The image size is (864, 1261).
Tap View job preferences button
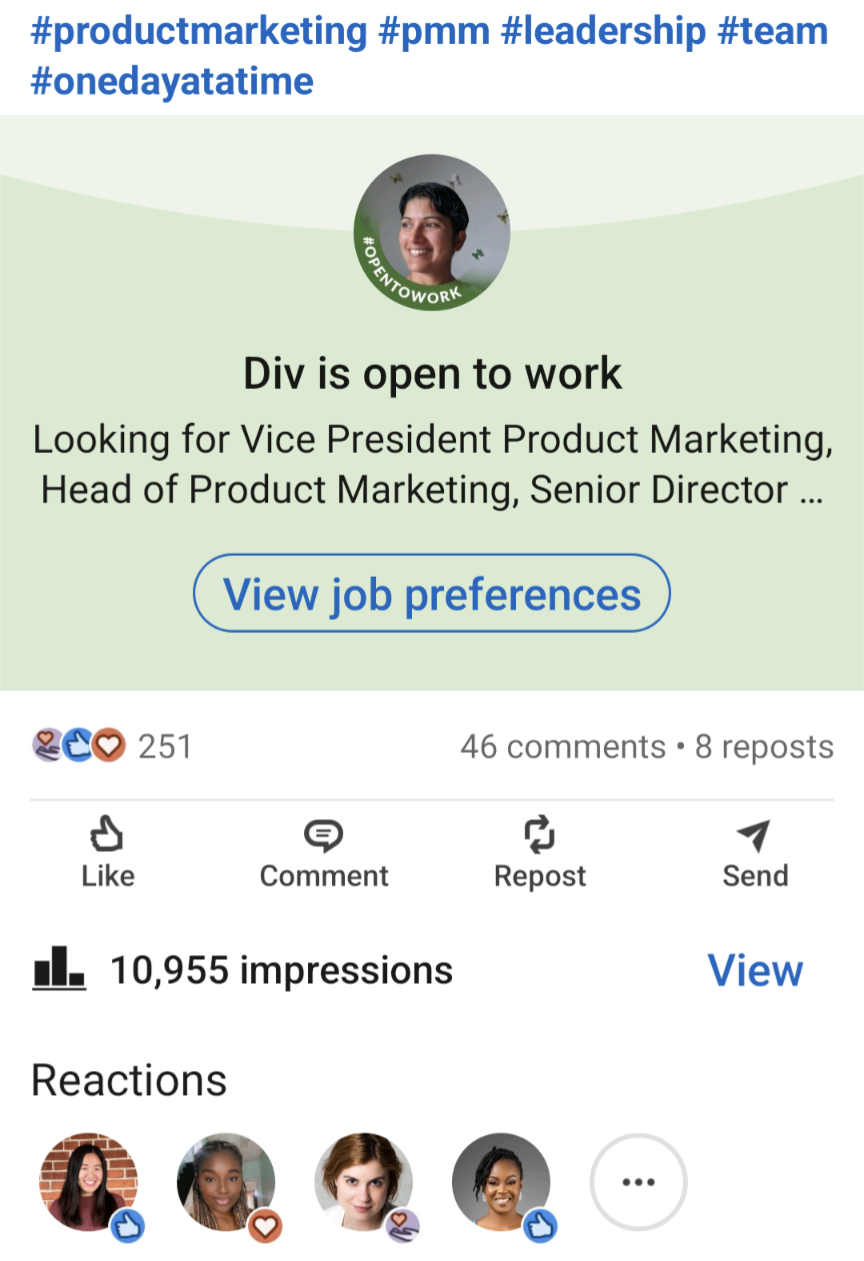pos(431,594)
